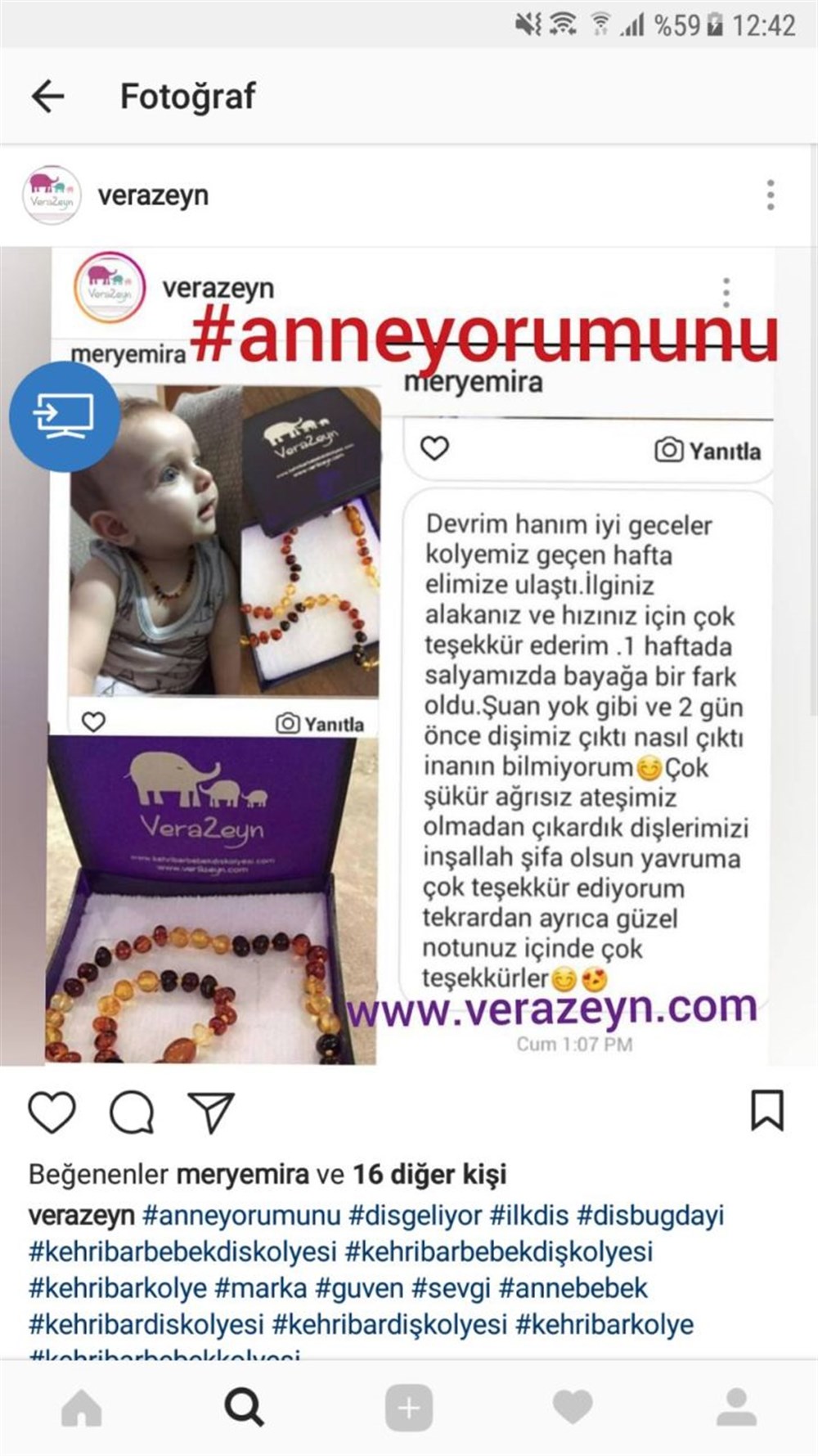Create a new post with the plus tab
818x1456 pixels.
[408, 1409]
